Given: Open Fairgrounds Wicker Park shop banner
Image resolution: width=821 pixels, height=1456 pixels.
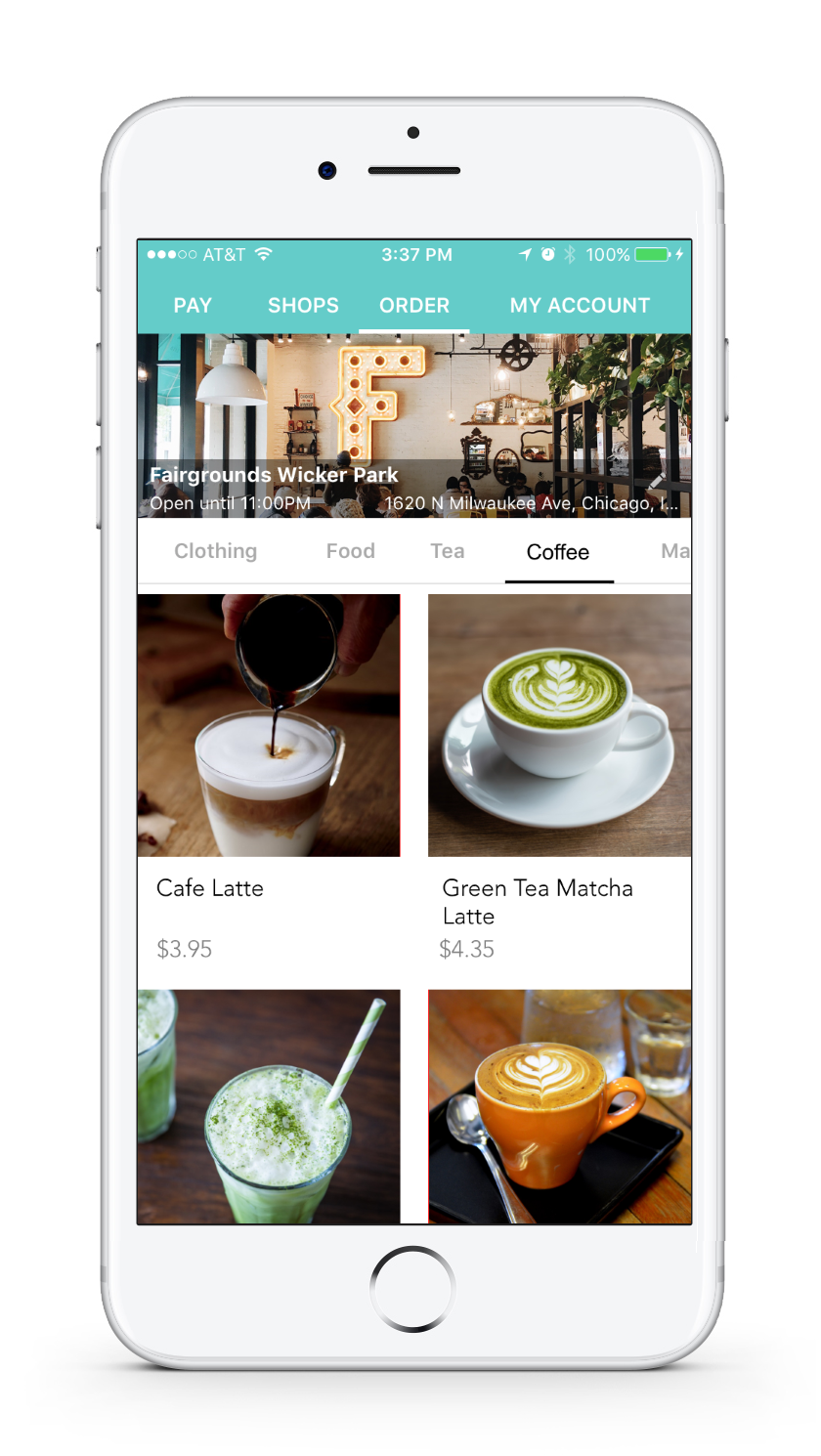Looking at the screenshot, I should pos(413,426).
